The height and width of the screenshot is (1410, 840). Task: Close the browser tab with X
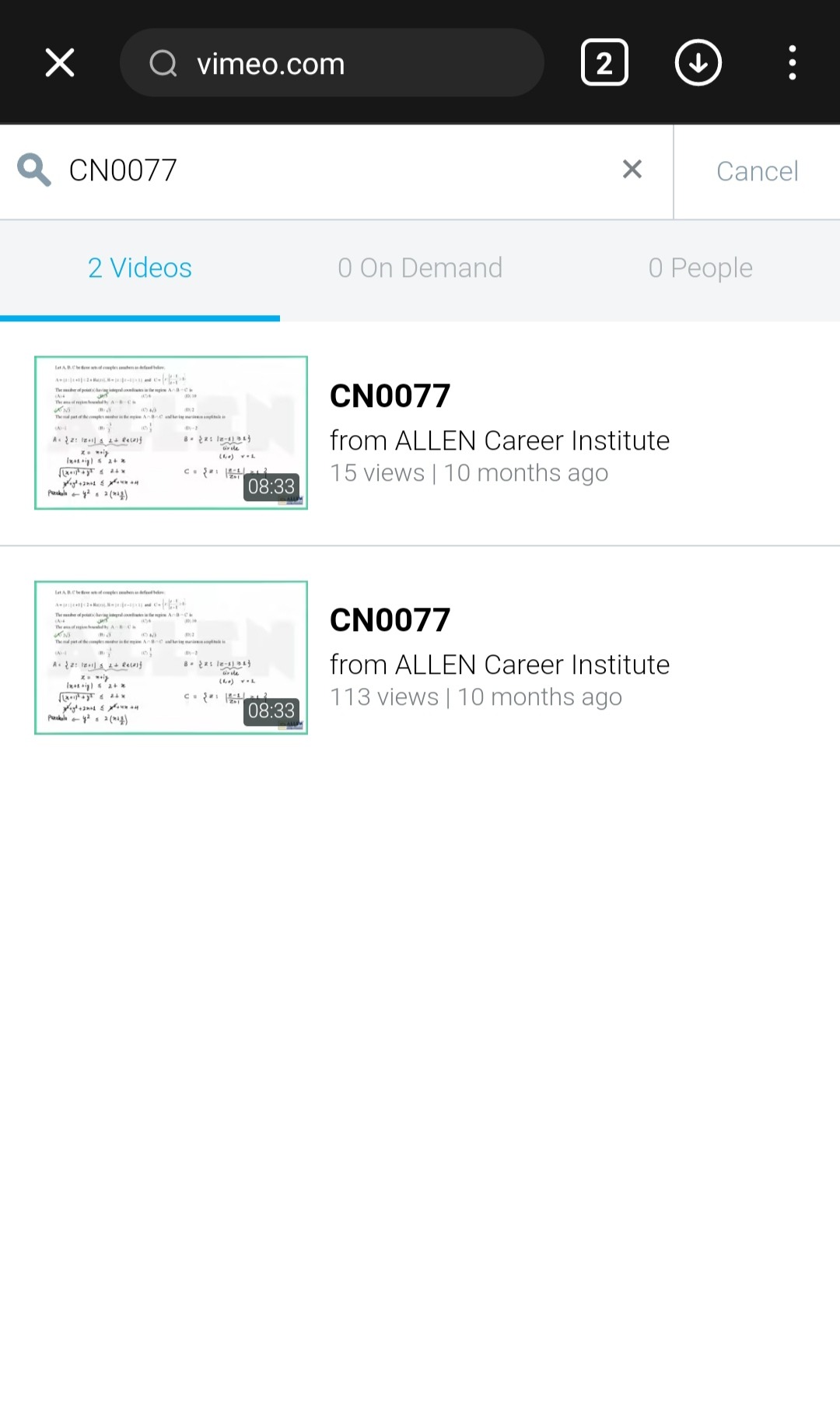coord(60,63)
